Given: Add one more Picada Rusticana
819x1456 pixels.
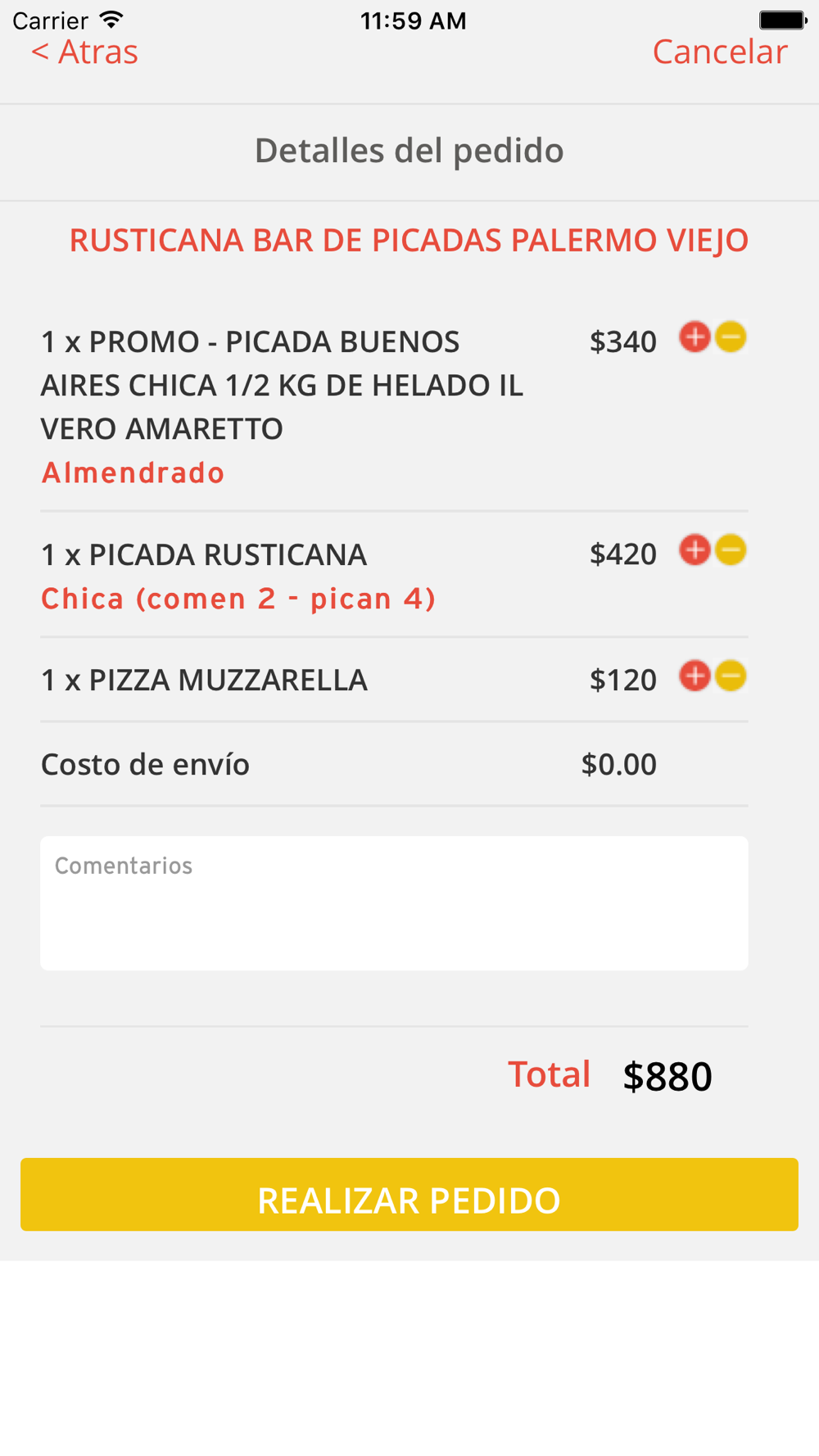Looking at the screenshot, I should (x=695, y=550).
